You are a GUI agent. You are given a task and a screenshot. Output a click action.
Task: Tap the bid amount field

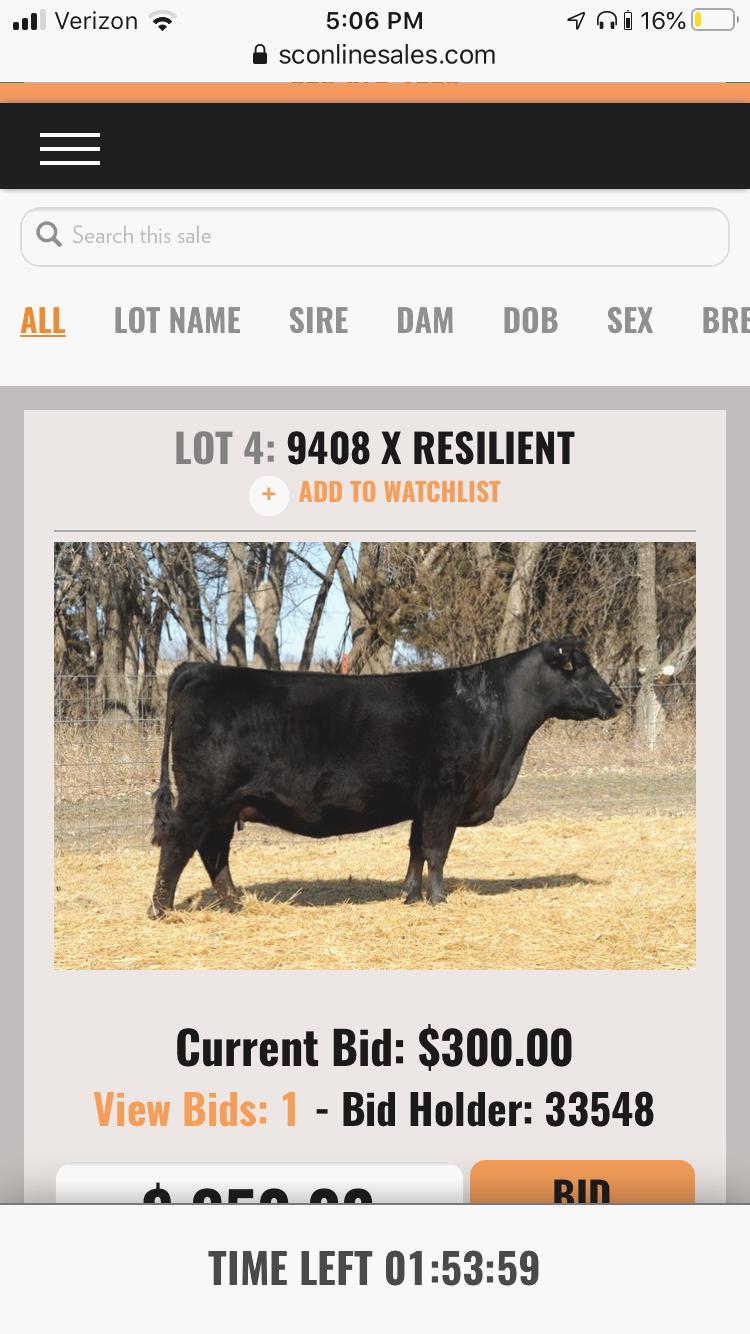tap(260, 1187)
